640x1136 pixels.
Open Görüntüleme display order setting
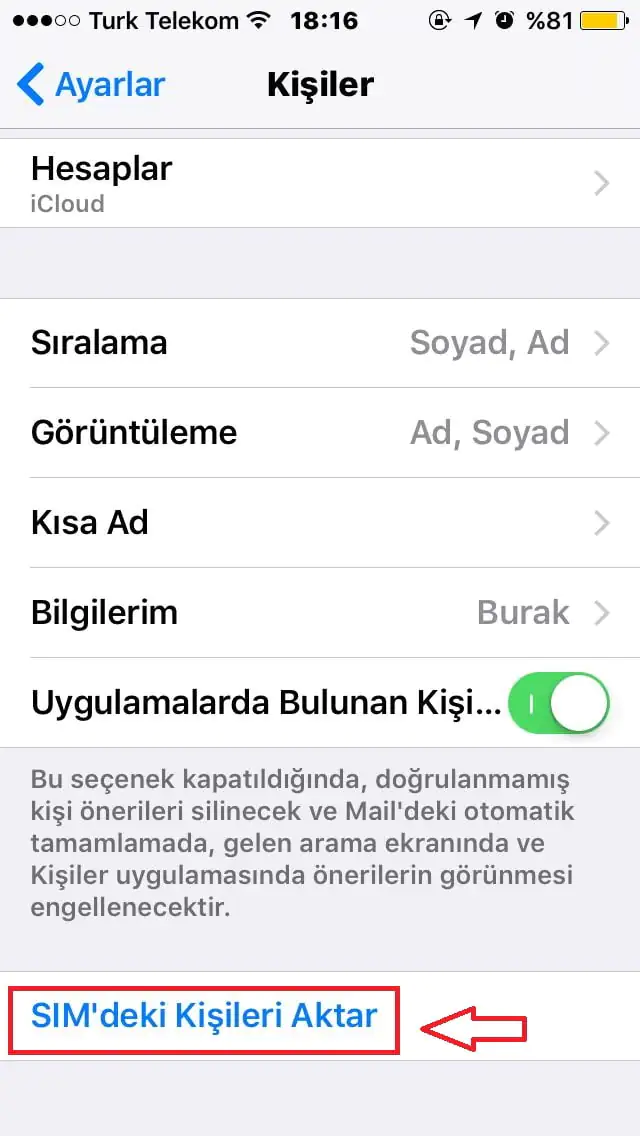(320, 433)
